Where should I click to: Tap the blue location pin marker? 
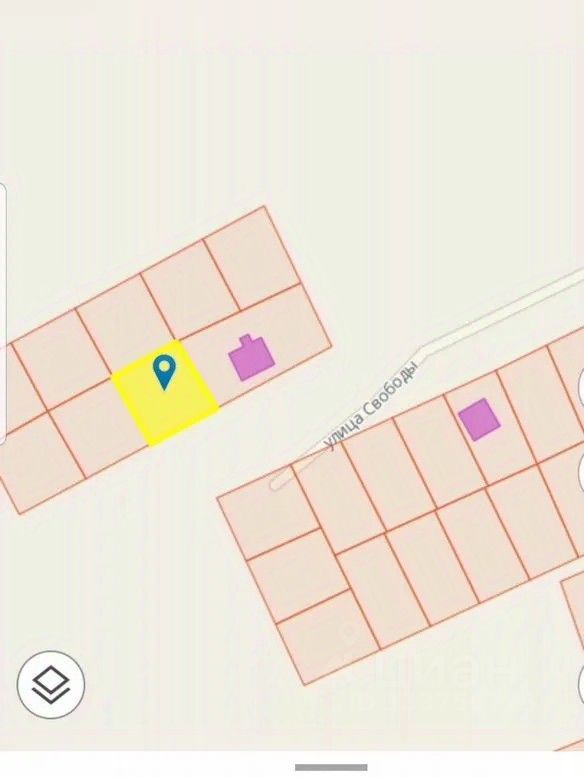[x=164, y=372]
